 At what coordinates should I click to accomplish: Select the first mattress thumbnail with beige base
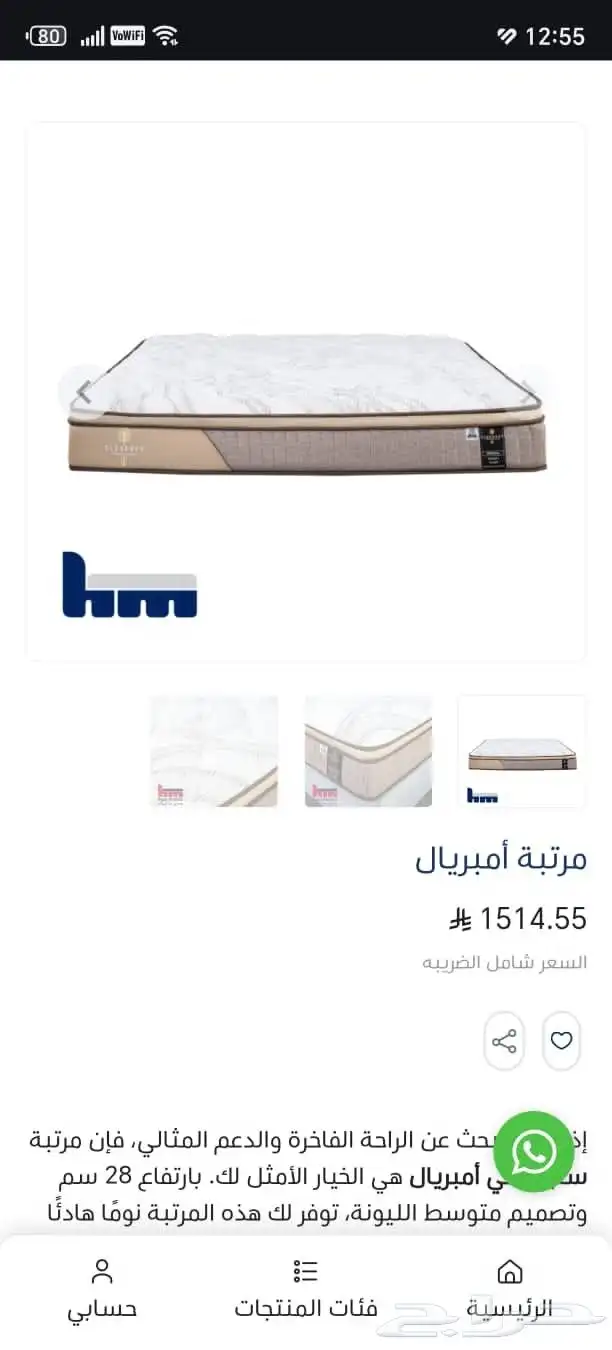[x=522, y=751]
